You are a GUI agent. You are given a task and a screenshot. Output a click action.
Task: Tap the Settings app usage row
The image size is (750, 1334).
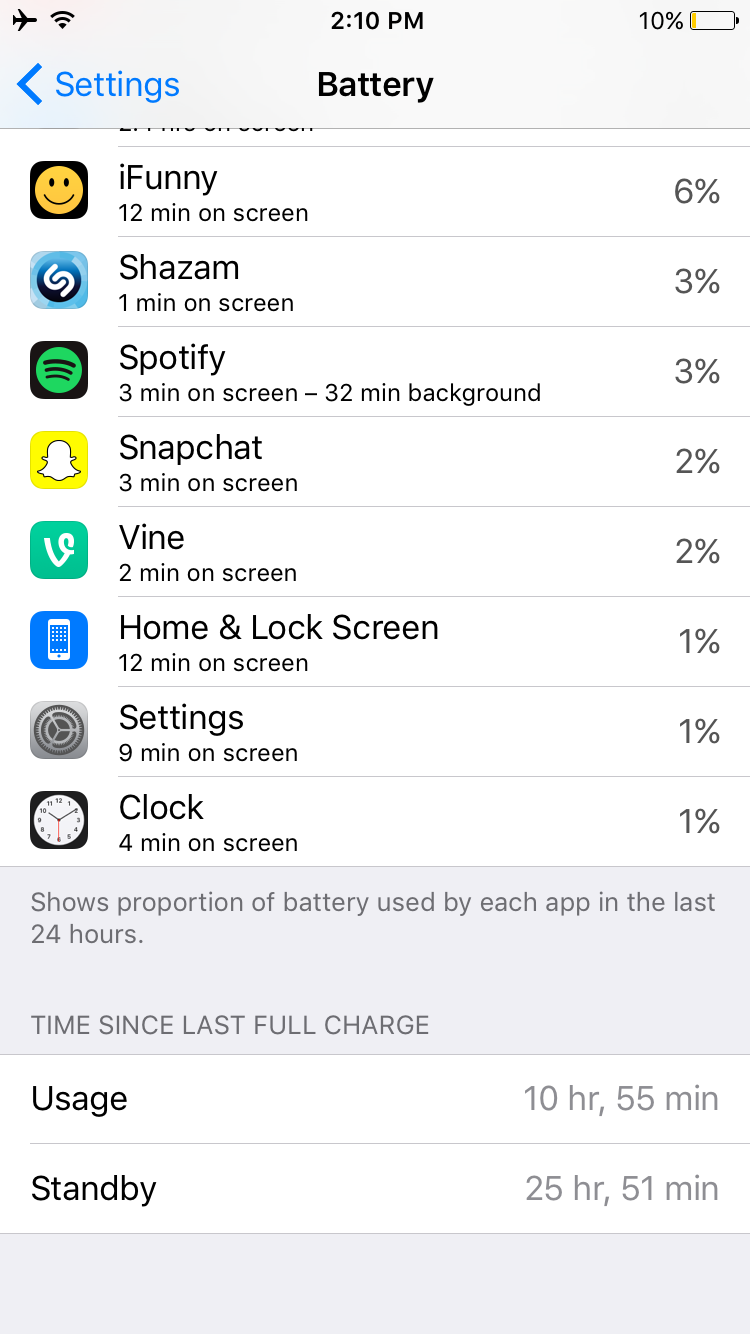375,732
